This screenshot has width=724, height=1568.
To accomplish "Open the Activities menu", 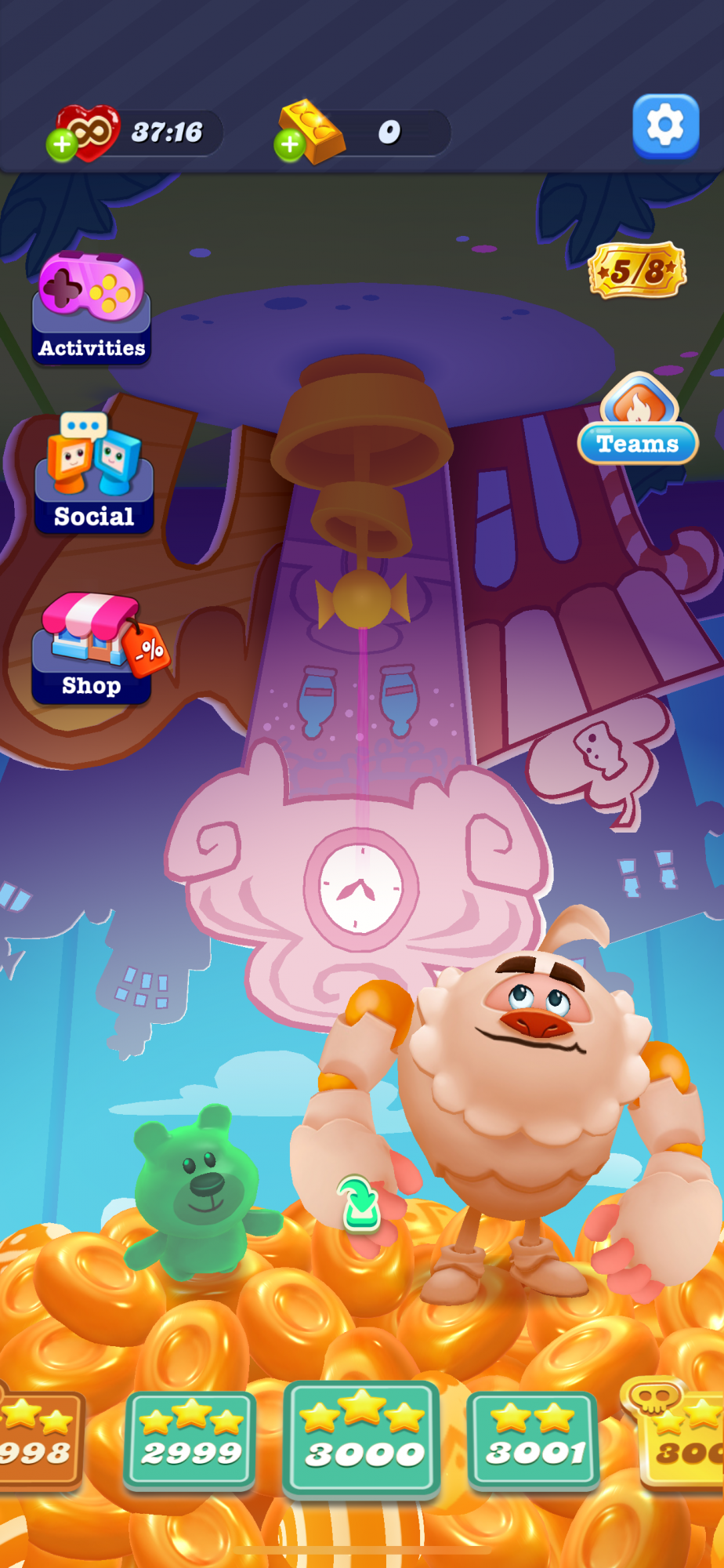I will pyautogui.click(x=92, y=308).
